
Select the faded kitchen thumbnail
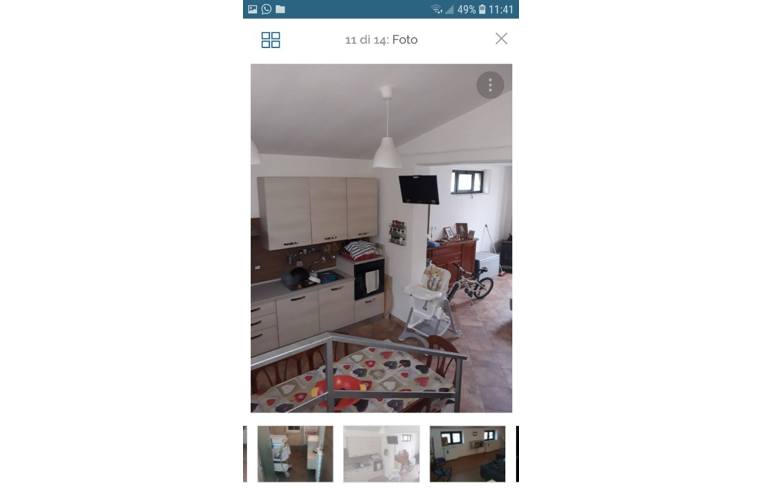click(x=381, y=454)
